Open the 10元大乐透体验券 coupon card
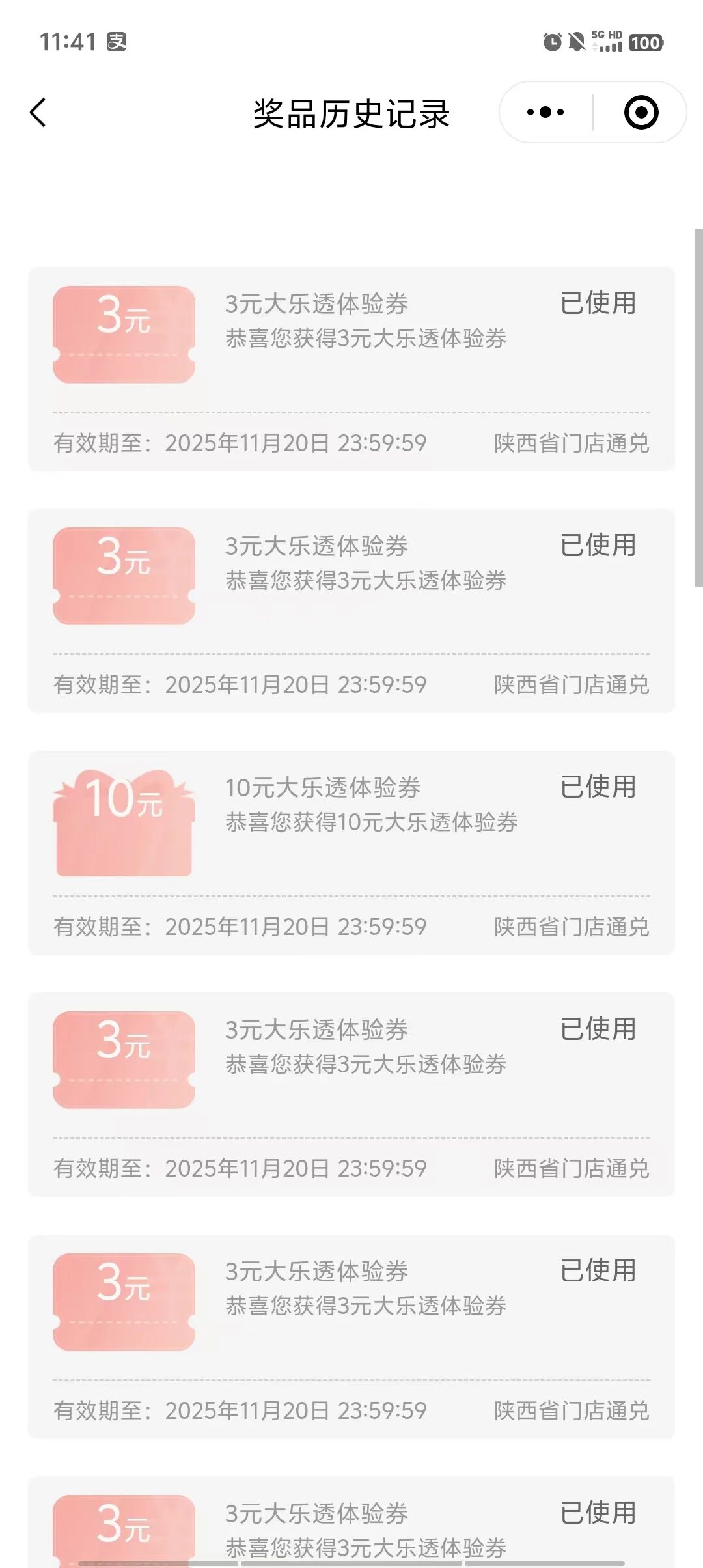The width and height of the screenshot is (703, 1568). click(351, 852)
